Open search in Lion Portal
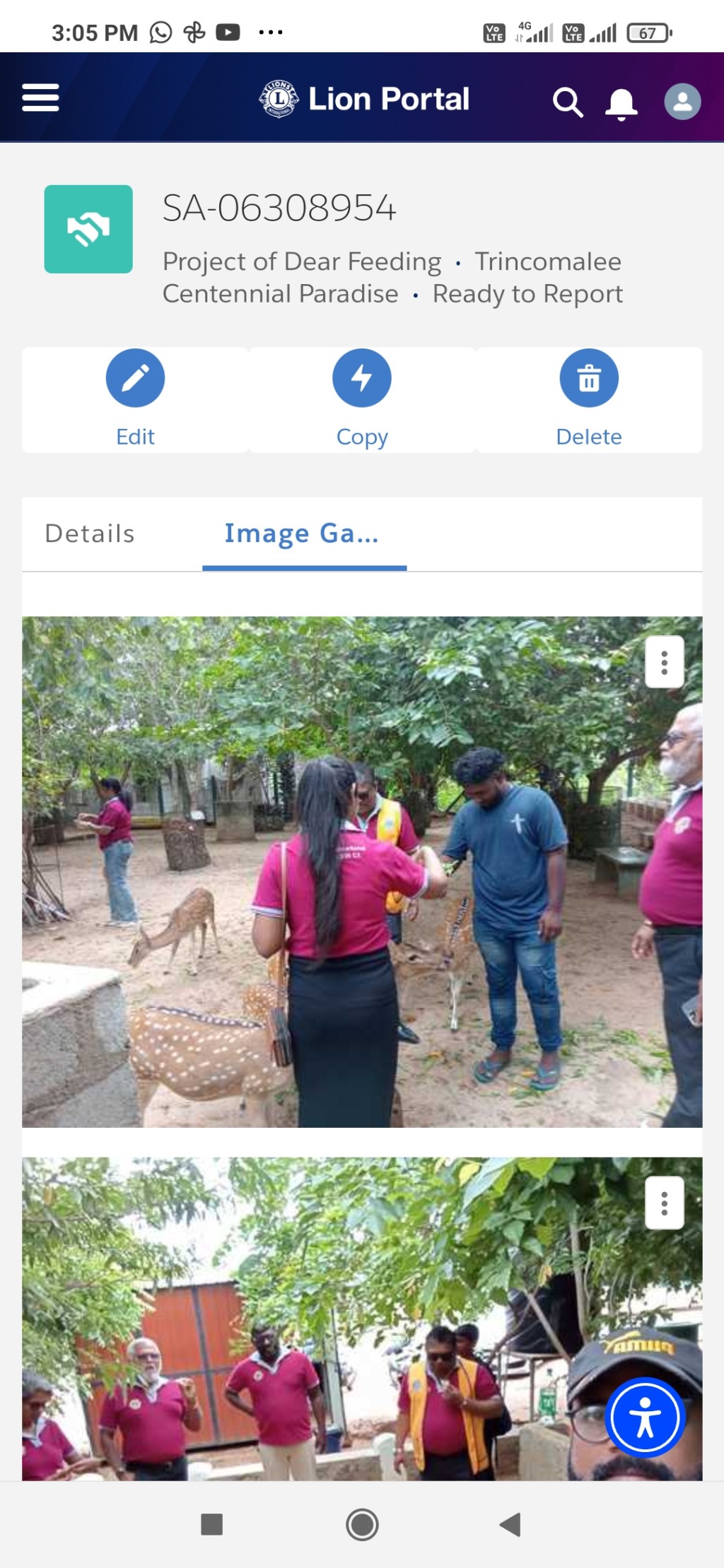Image resolution: width=724 pixels, height=1568 pixels. pyautogui.click(x=568, y=102)
